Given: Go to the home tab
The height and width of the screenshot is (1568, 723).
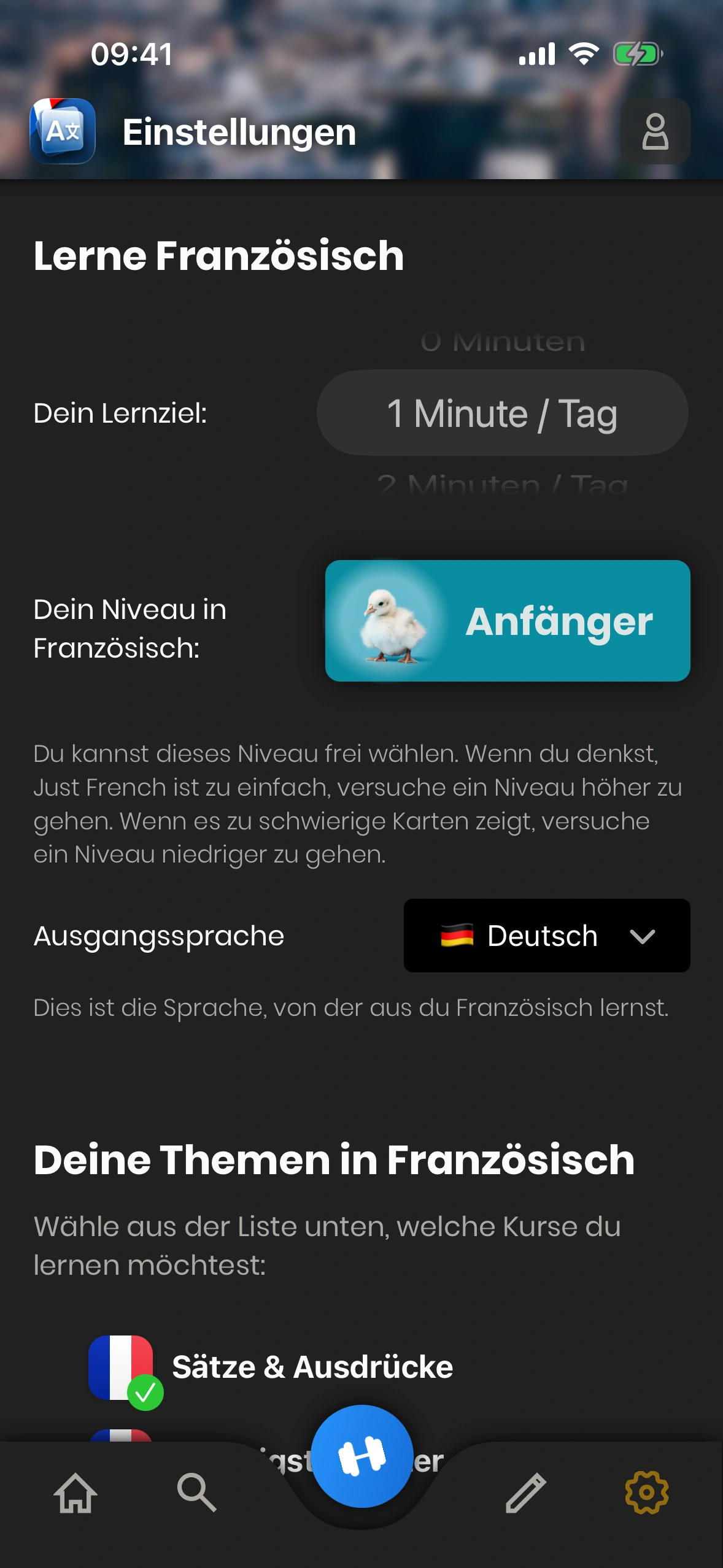Looking at the screenshot, I should (x=75, y=1492).
